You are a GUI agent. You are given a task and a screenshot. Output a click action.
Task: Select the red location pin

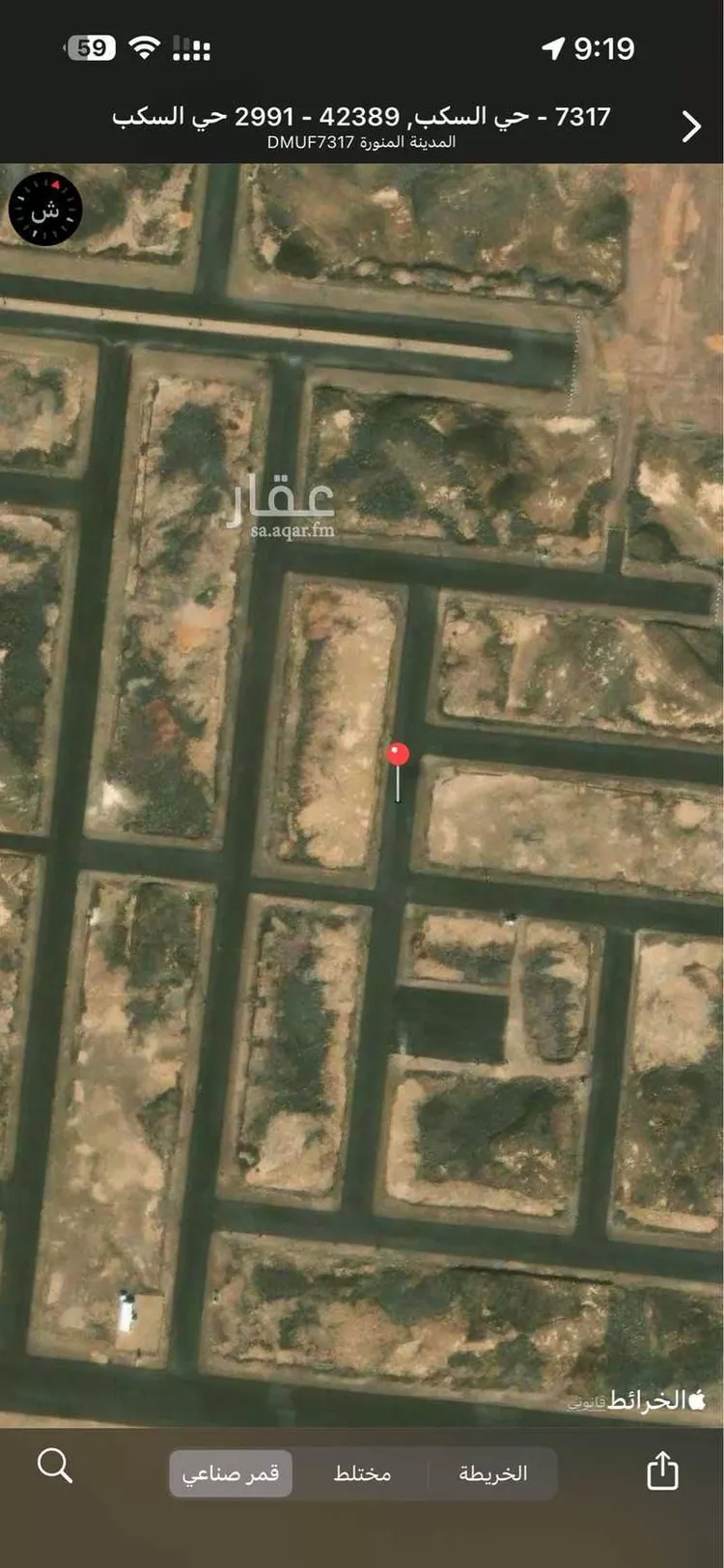398,755
